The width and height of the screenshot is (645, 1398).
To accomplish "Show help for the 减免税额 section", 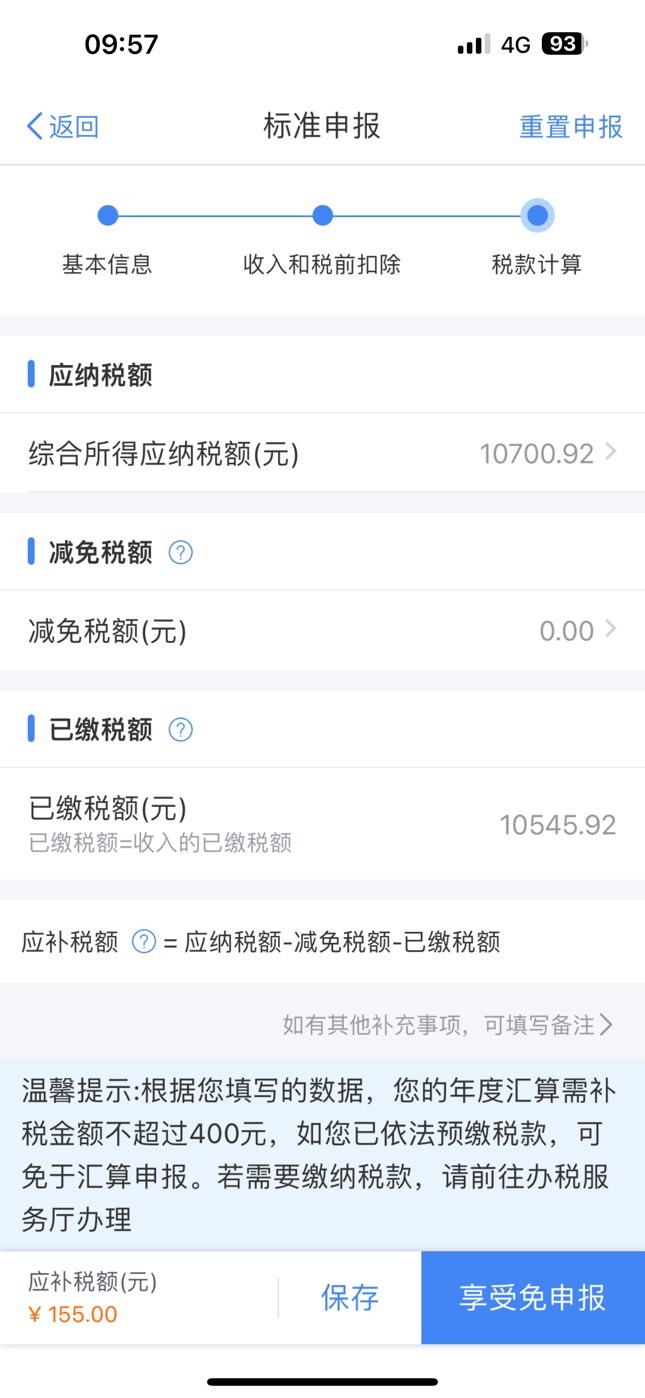I will pos(180,552).
